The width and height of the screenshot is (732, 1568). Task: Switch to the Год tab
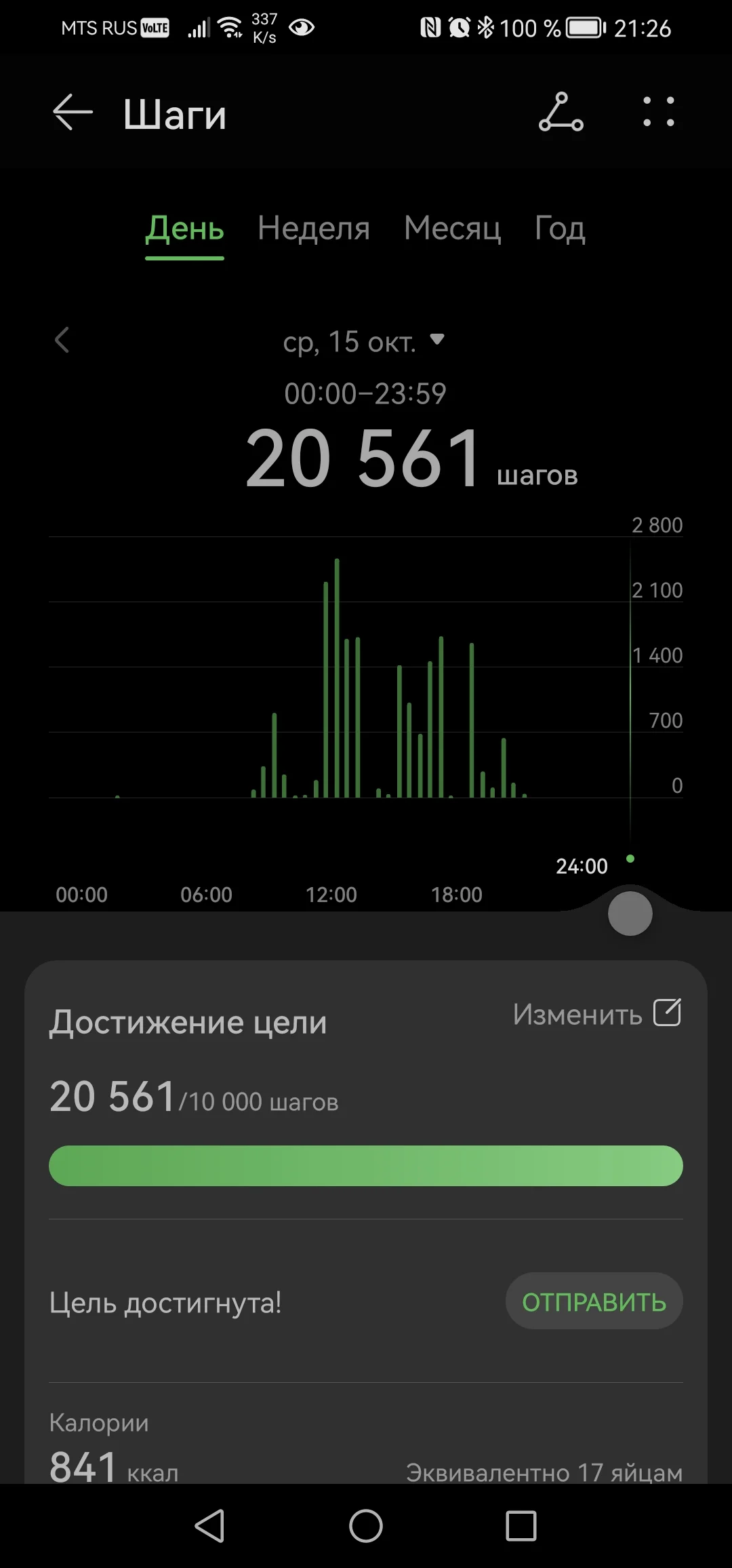coord(559,229)
